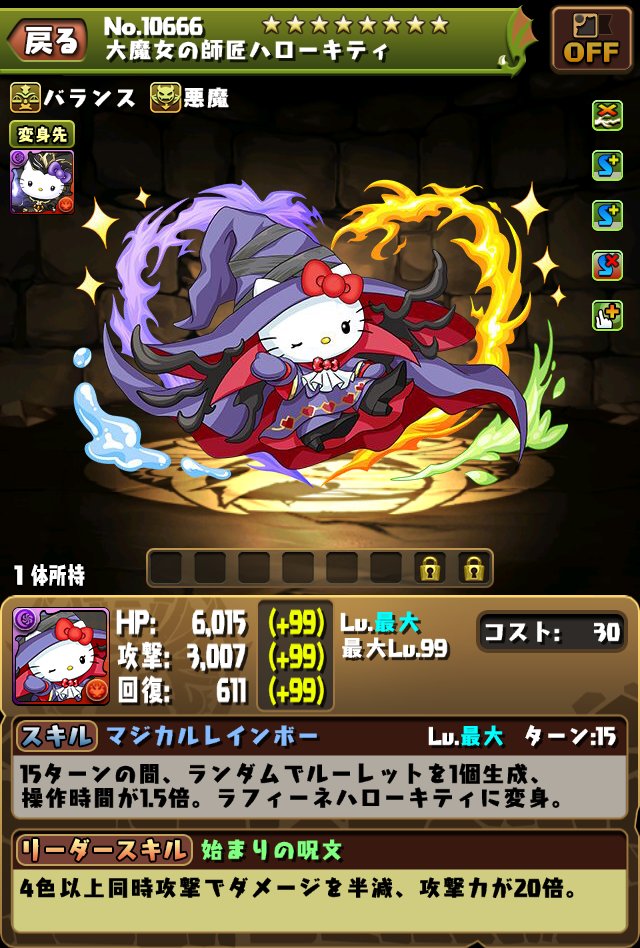Open the マジカルレインボー skill panel
Viewport: 640px width, 948px height.
coord(320,770)
